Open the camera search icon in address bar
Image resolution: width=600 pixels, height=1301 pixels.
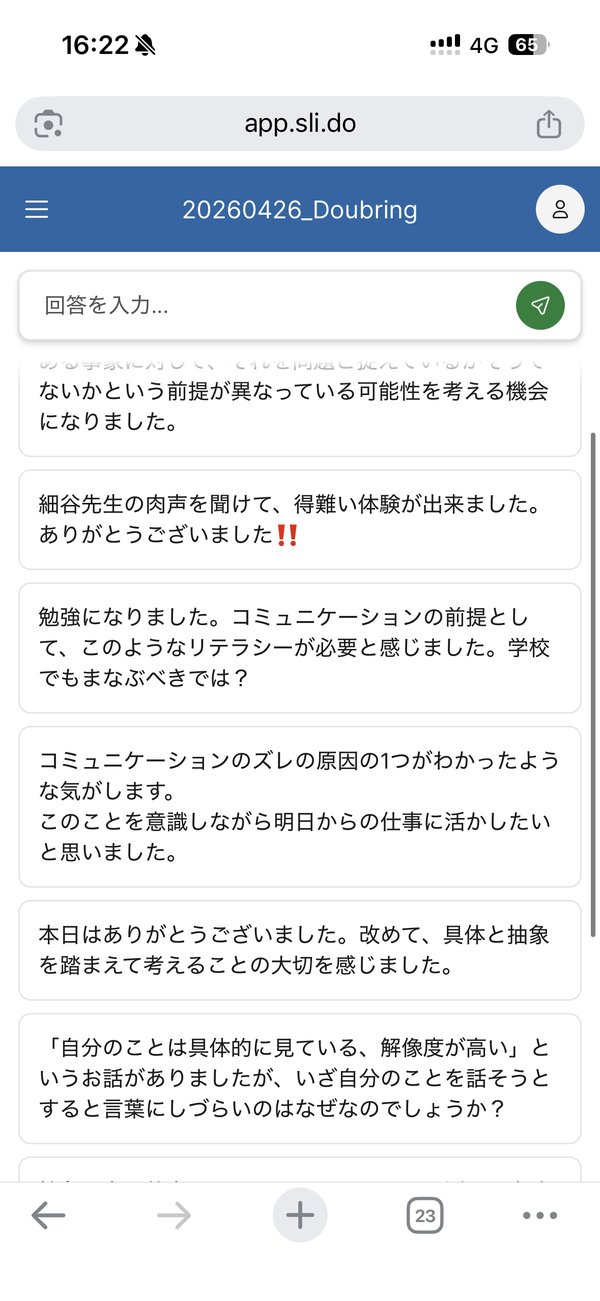48,124
